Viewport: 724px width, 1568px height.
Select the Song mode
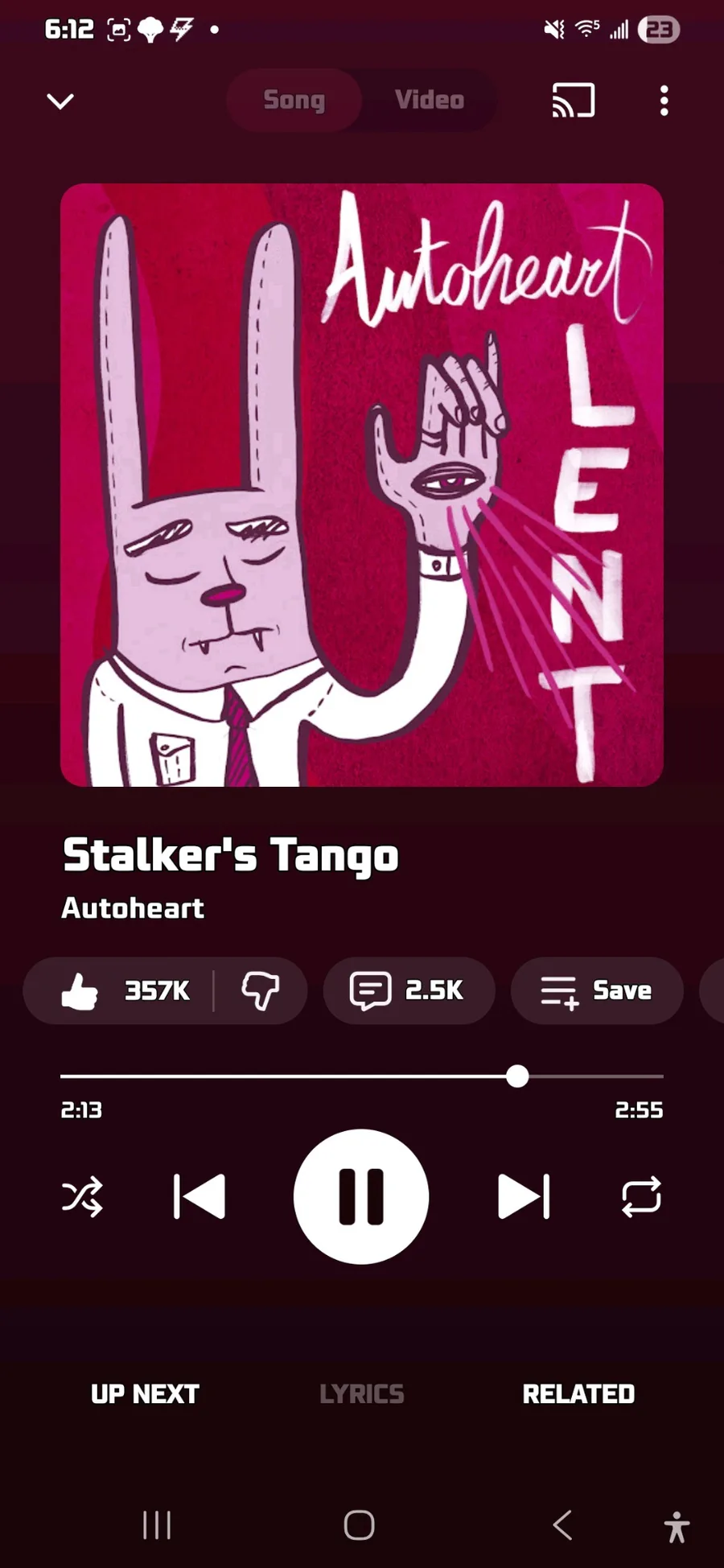(294, 100)
